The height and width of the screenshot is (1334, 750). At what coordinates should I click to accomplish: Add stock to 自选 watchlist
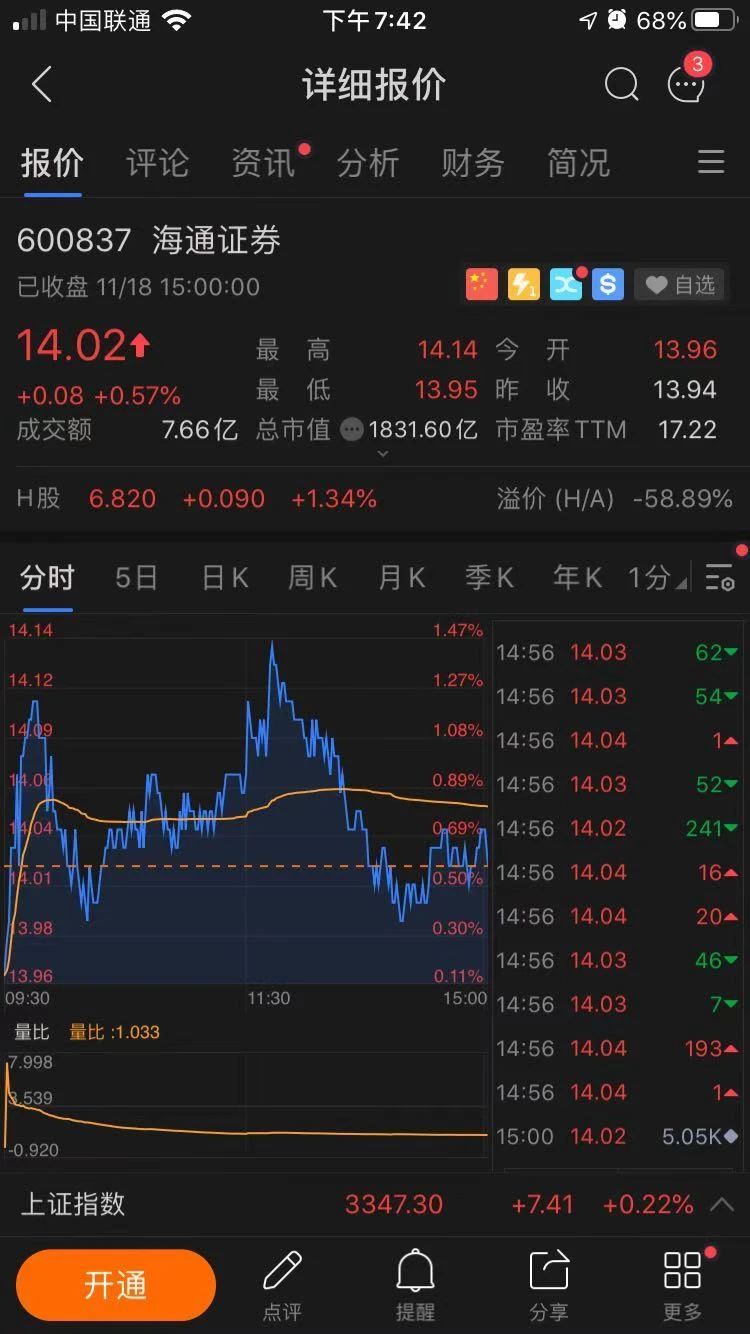click(x=681, y=285)
